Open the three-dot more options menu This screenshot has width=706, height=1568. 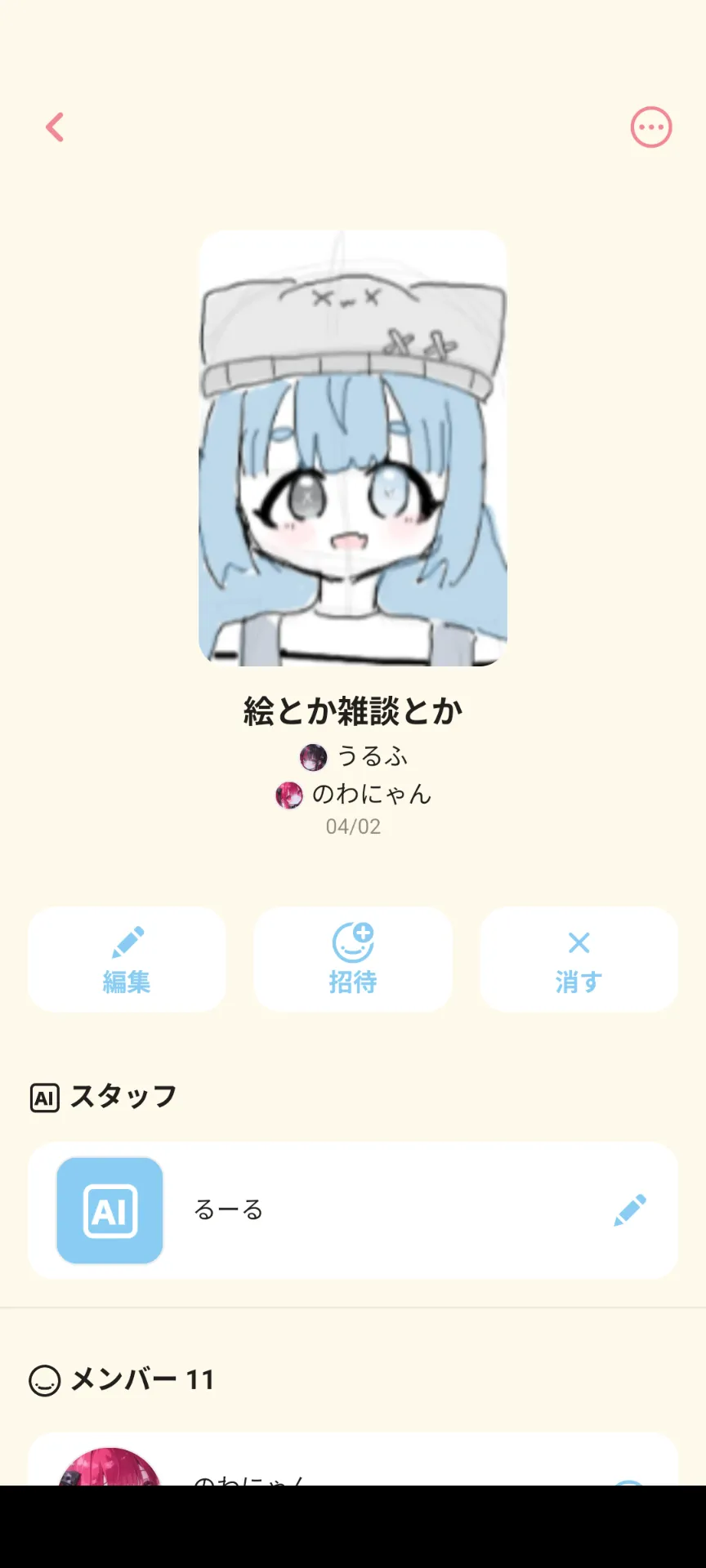pyautogui.click(x=650, y=127)
